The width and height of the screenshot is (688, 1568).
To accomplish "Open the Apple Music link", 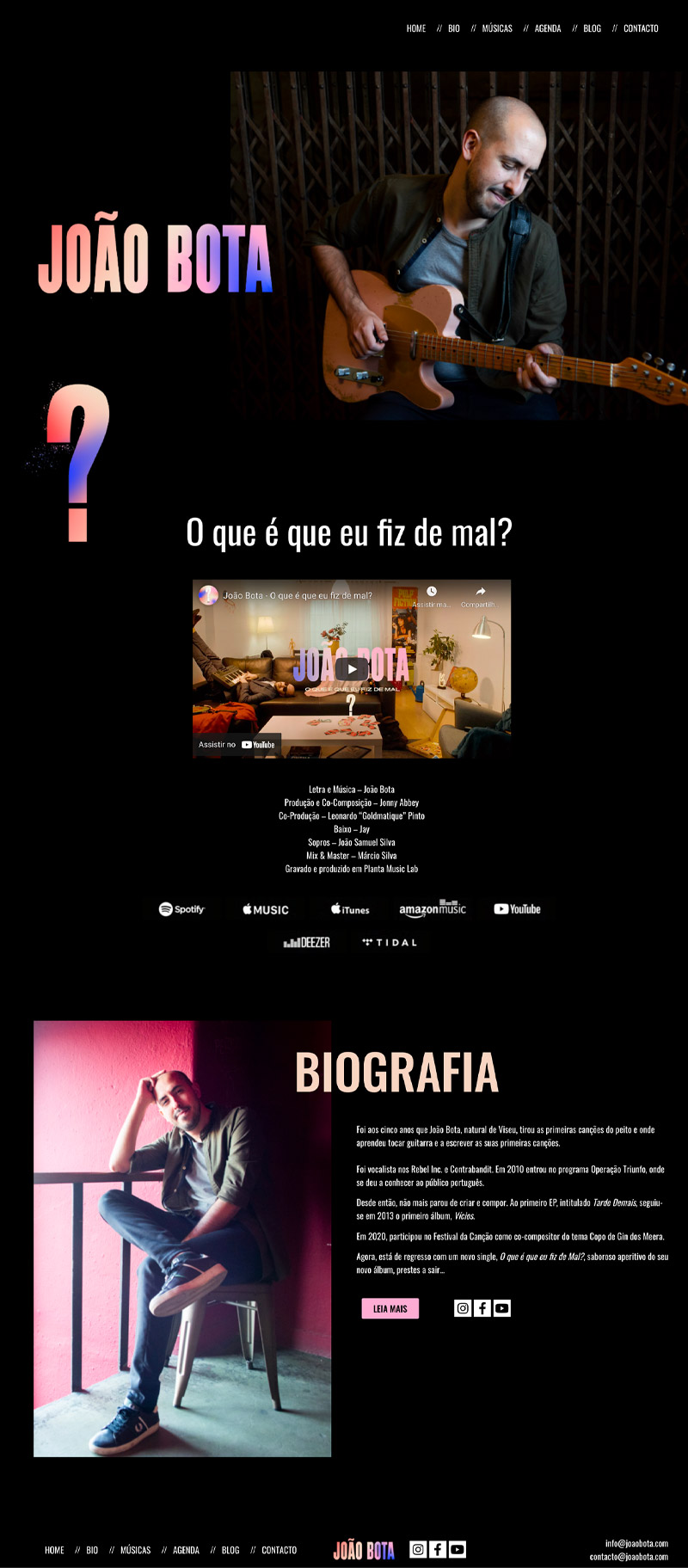I will (266, 909).
